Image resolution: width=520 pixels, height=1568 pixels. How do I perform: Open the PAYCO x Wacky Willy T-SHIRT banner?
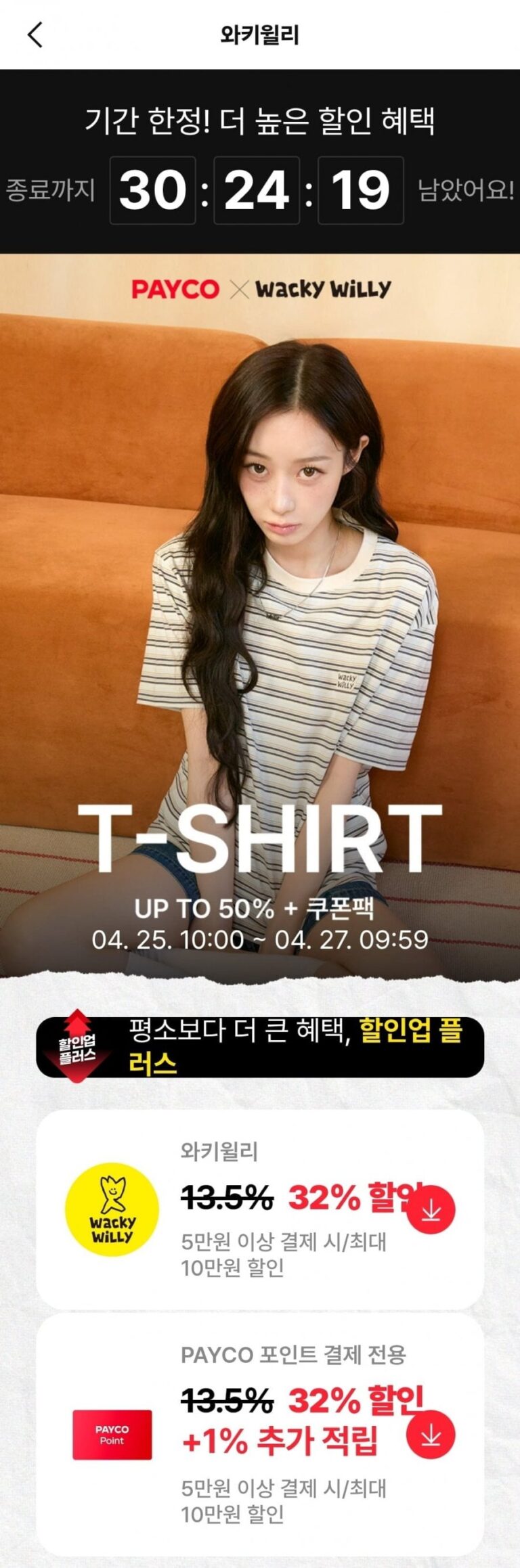tap(260, 609)
